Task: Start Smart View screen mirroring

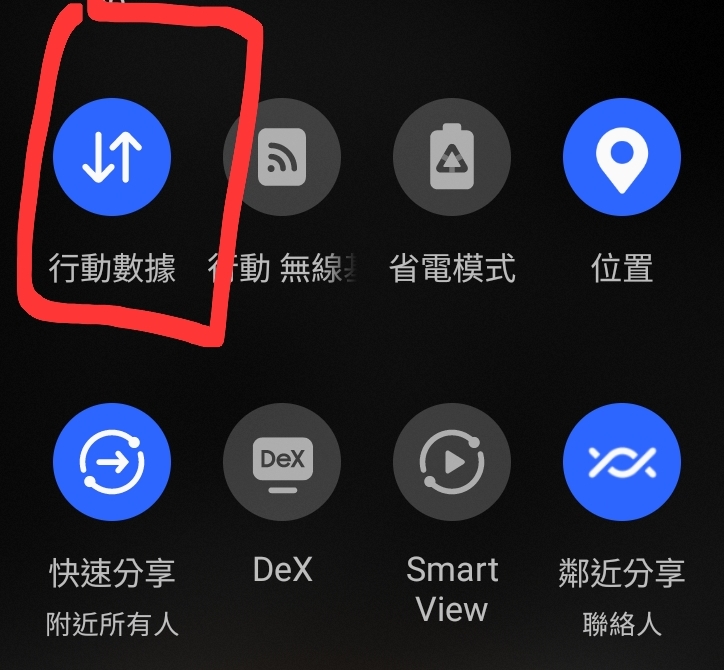Action: pyautogui.click(x=452, y=462)
